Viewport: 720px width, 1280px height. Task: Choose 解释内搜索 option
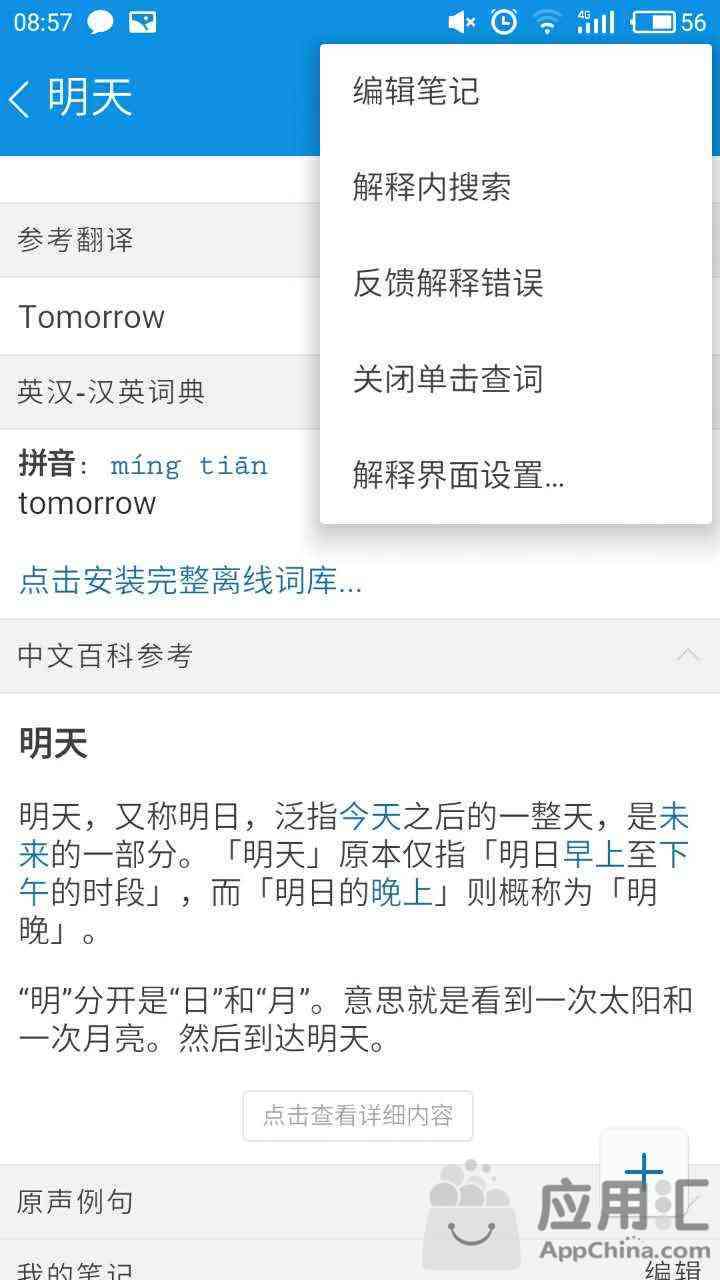tap(432, 188)
